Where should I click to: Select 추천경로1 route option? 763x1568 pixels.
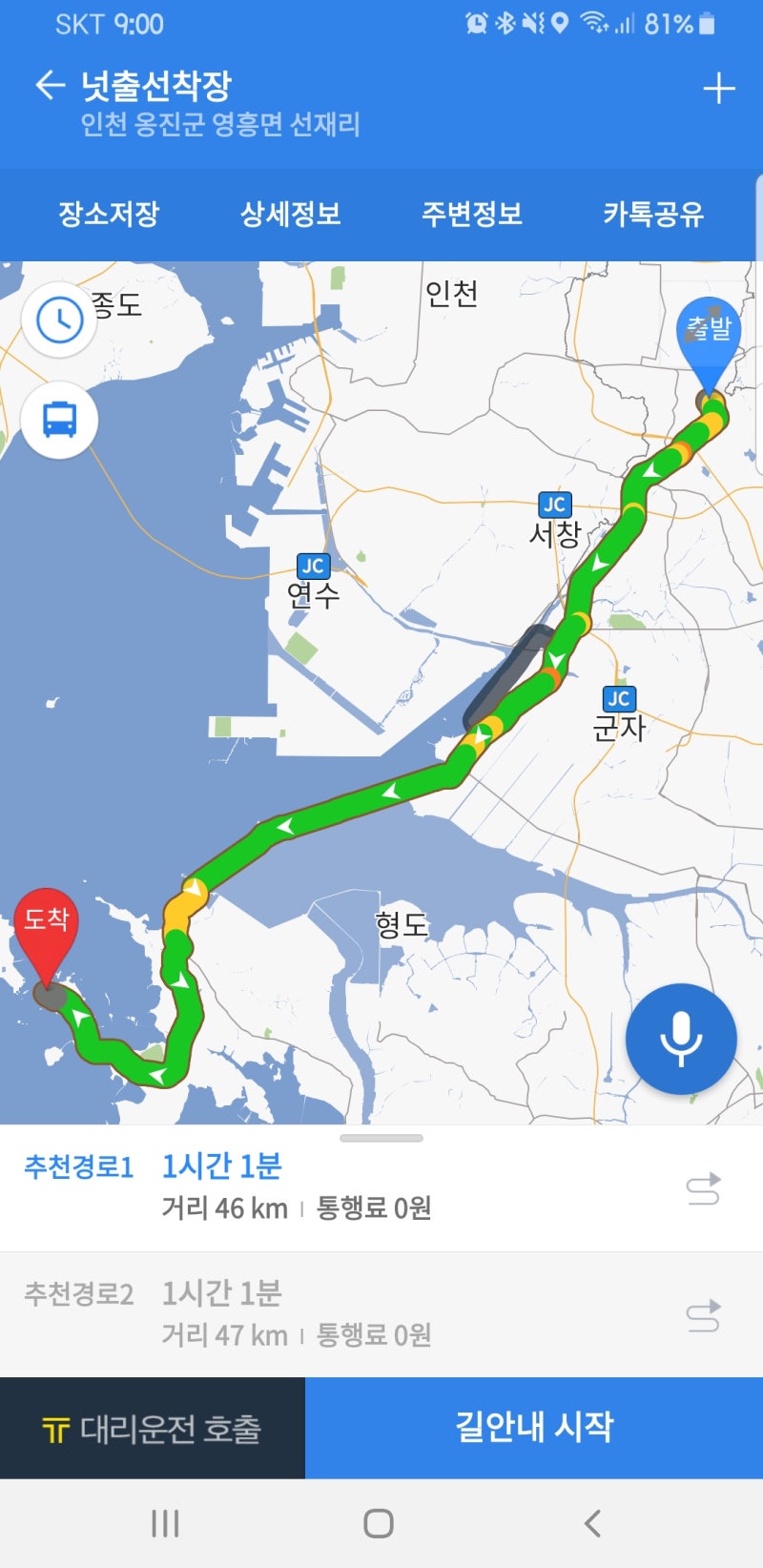click(x=381, y=1188)
